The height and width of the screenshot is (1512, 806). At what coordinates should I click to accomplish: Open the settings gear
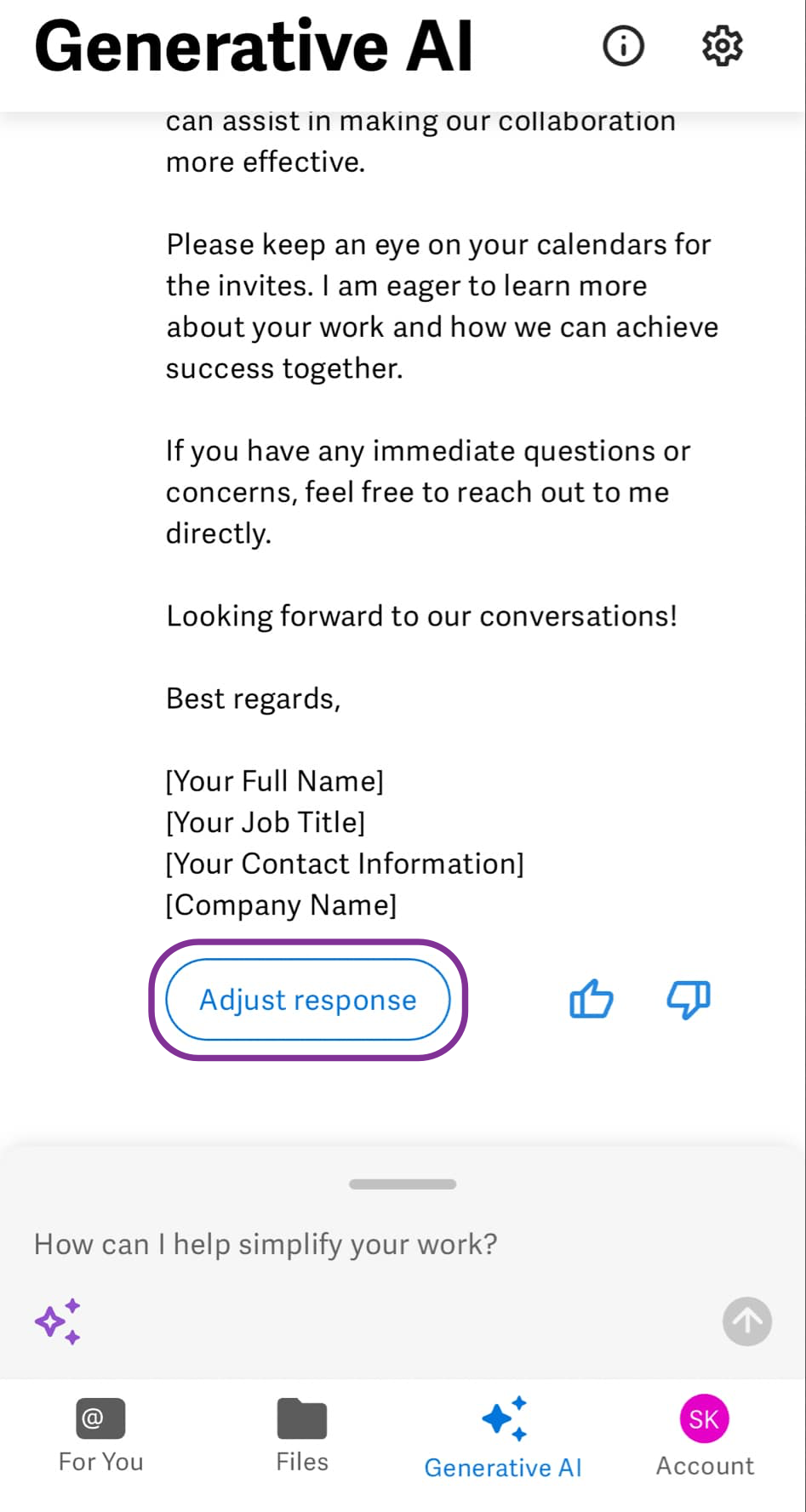(x=722, y=47)
